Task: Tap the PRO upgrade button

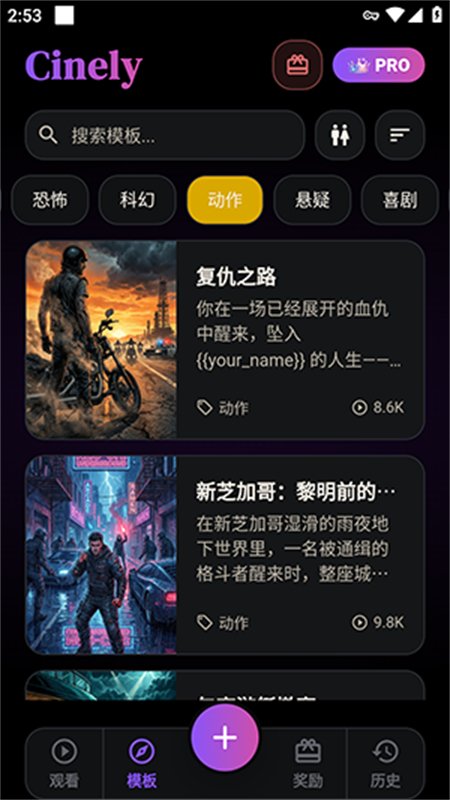Action: (x=379, y=65)
